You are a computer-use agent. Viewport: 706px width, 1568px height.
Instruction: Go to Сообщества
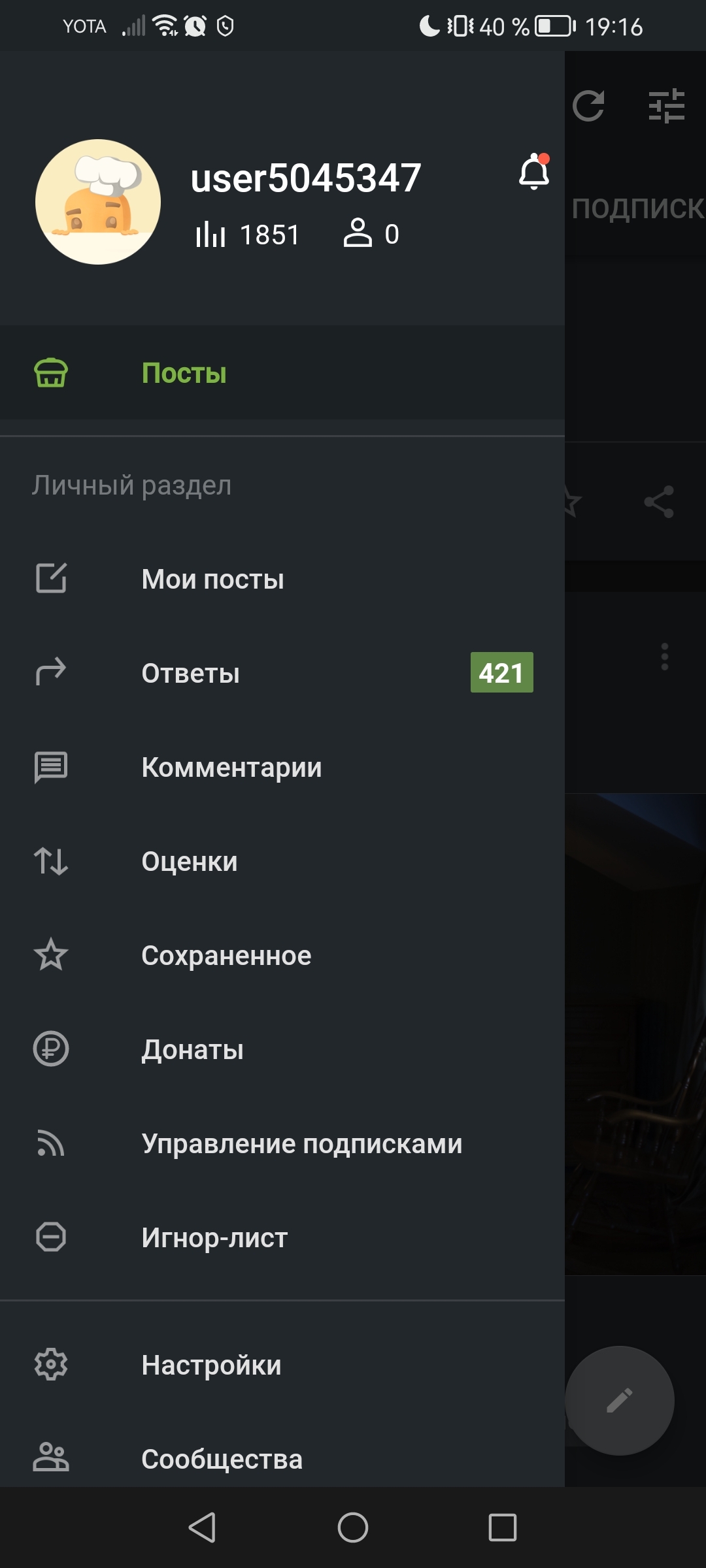tap(222, 1459)
